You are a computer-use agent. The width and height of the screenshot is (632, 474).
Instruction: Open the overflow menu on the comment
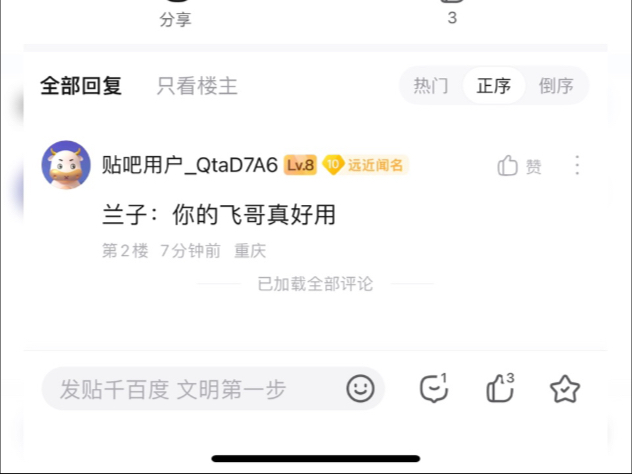(x=577, y=165)
